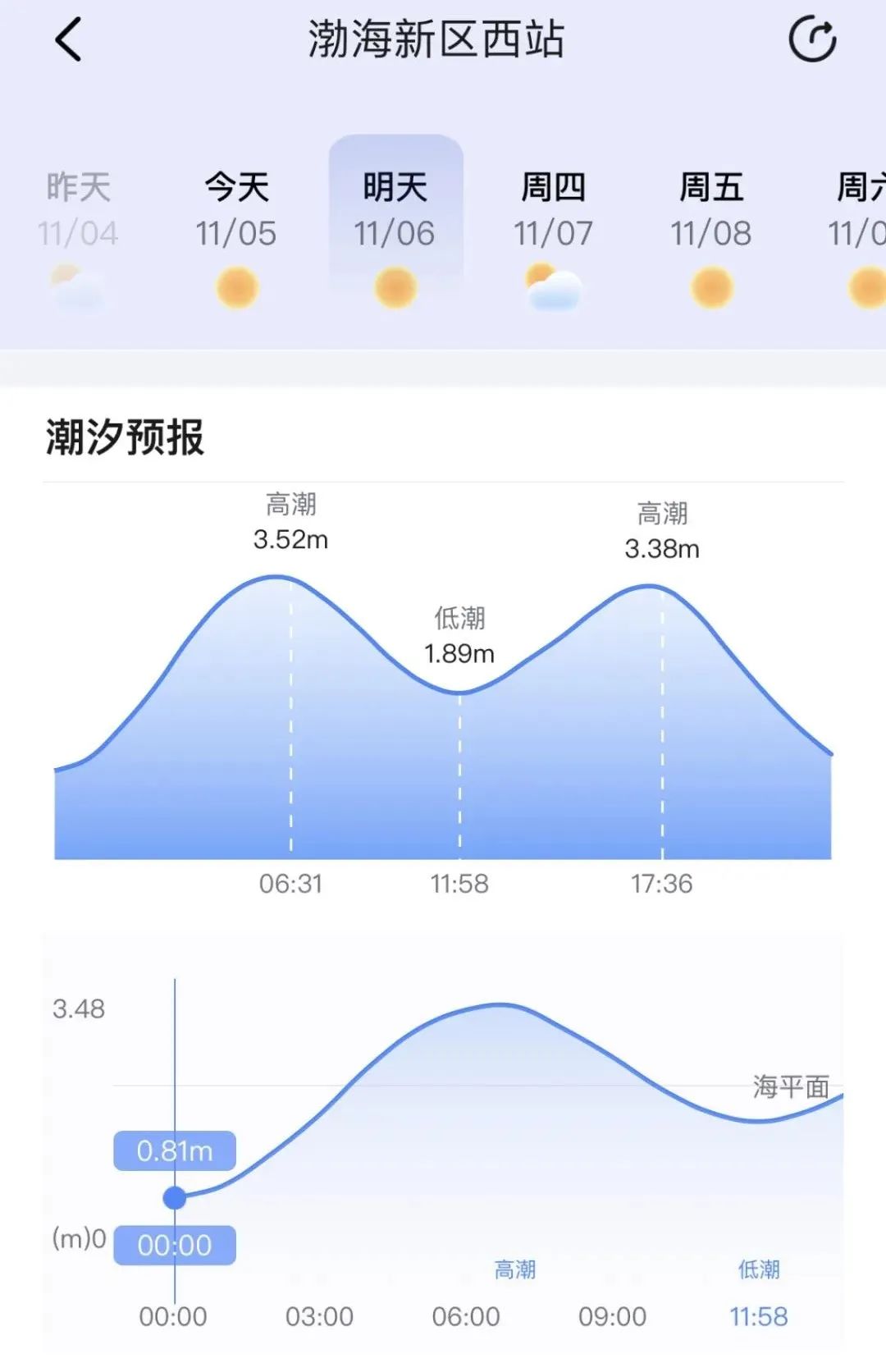Go back from 渤海新区西站 page
This screenshot has width=886, height=1372.
(x=69, y=39)
